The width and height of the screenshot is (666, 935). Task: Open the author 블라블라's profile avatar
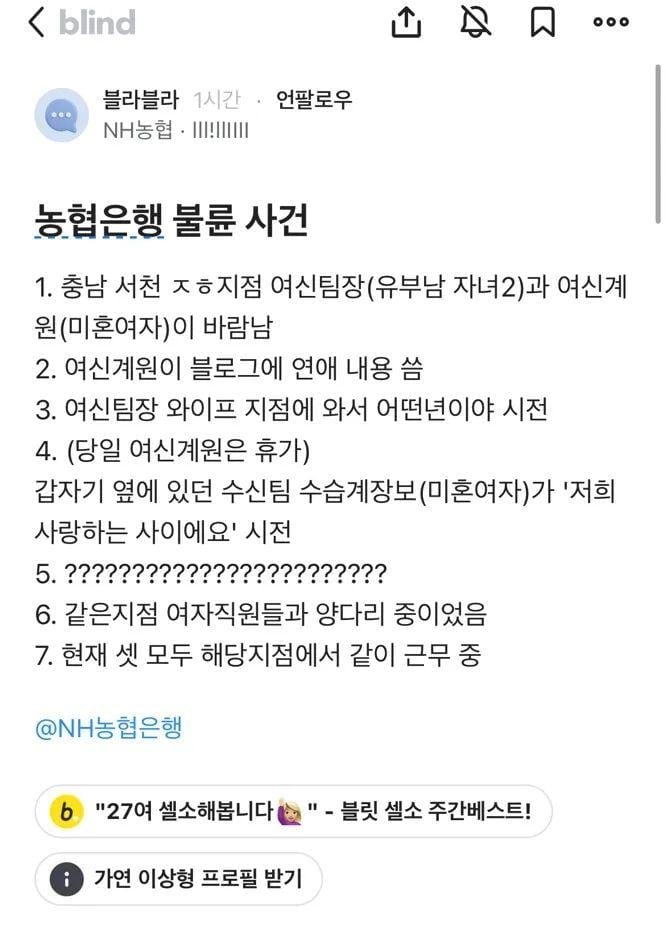(62, 115)
